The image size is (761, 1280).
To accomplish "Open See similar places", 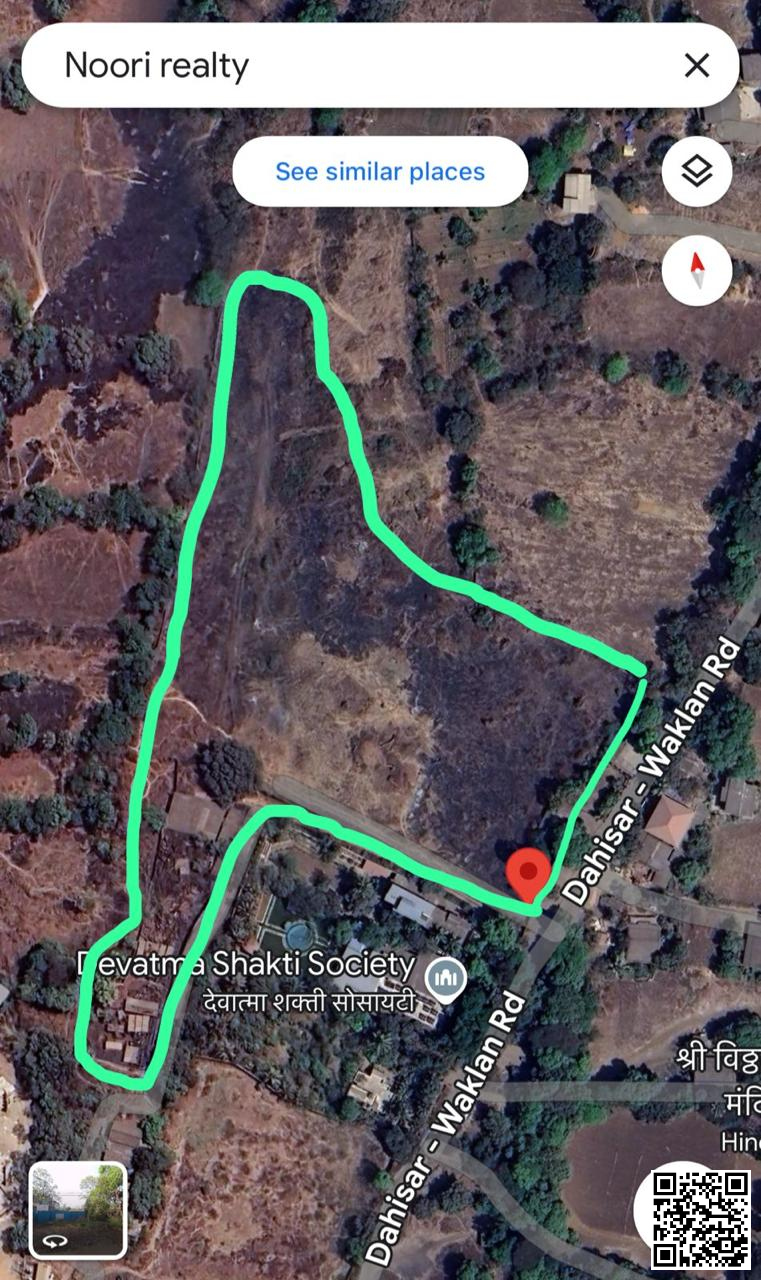I will point(380,172).
